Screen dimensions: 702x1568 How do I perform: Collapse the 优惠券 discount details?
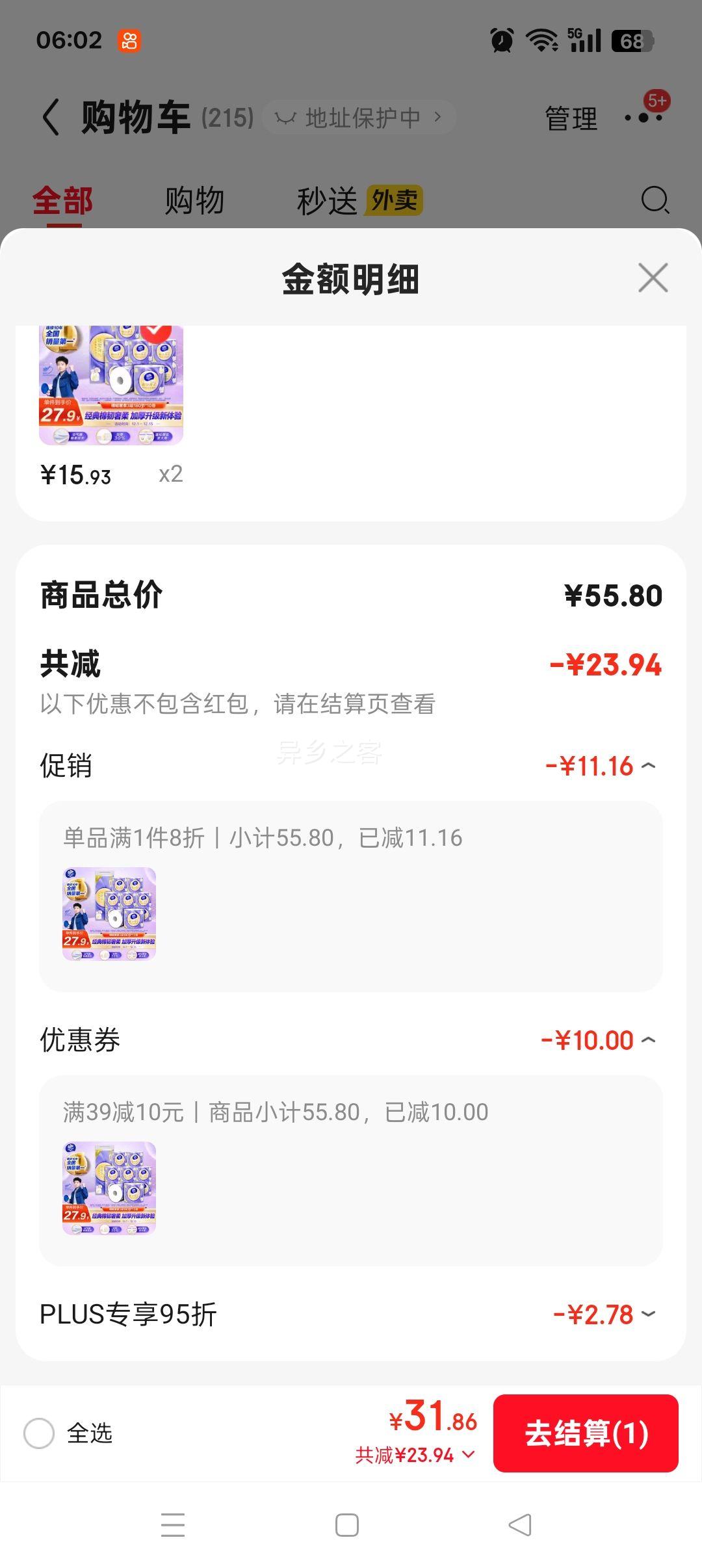pos(648,1040)
